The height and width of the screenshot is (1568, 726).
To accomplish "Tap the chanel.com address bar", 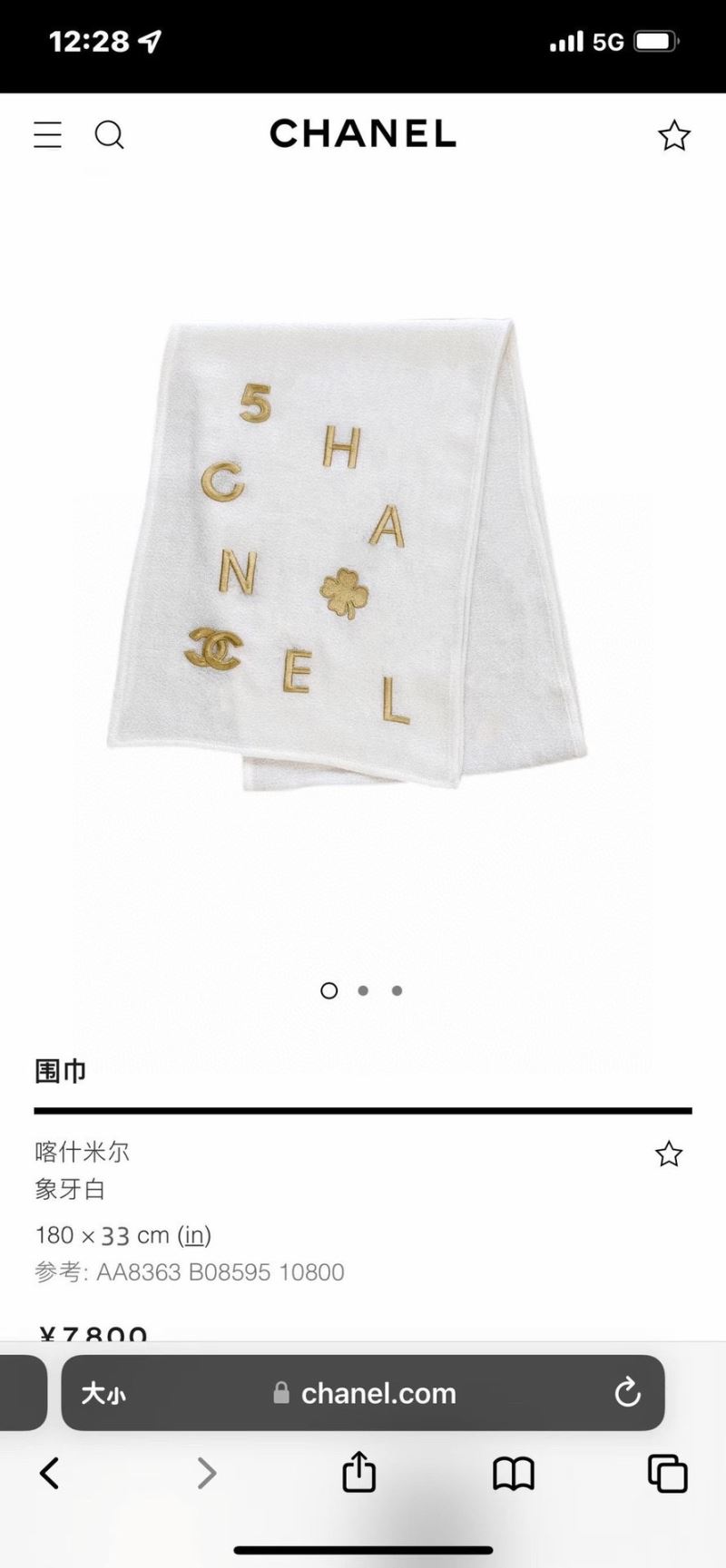I will pyautogui.click(x=363, y=1393).
